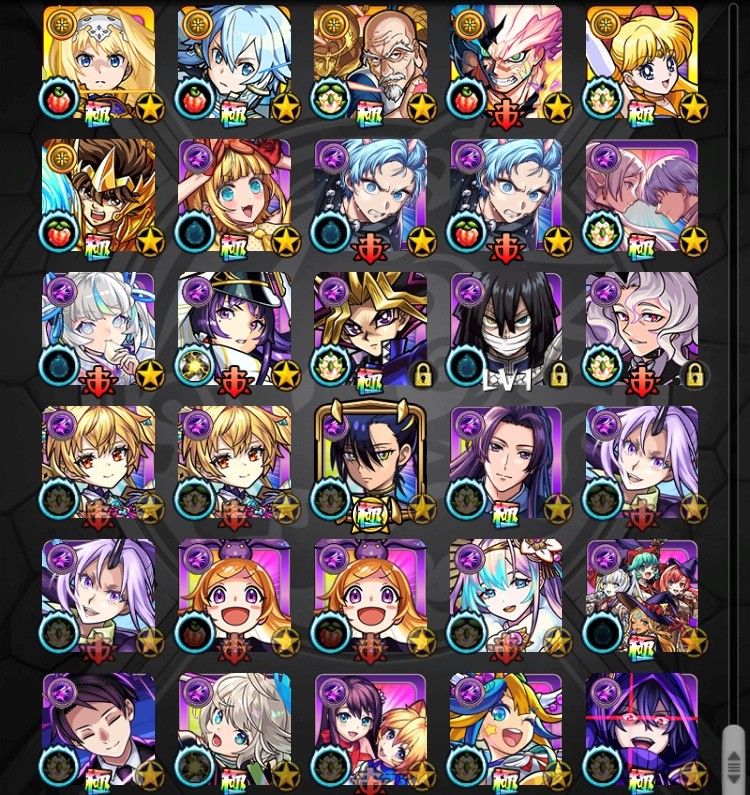Select the long dark-haired man tile

tap(506, 463)
